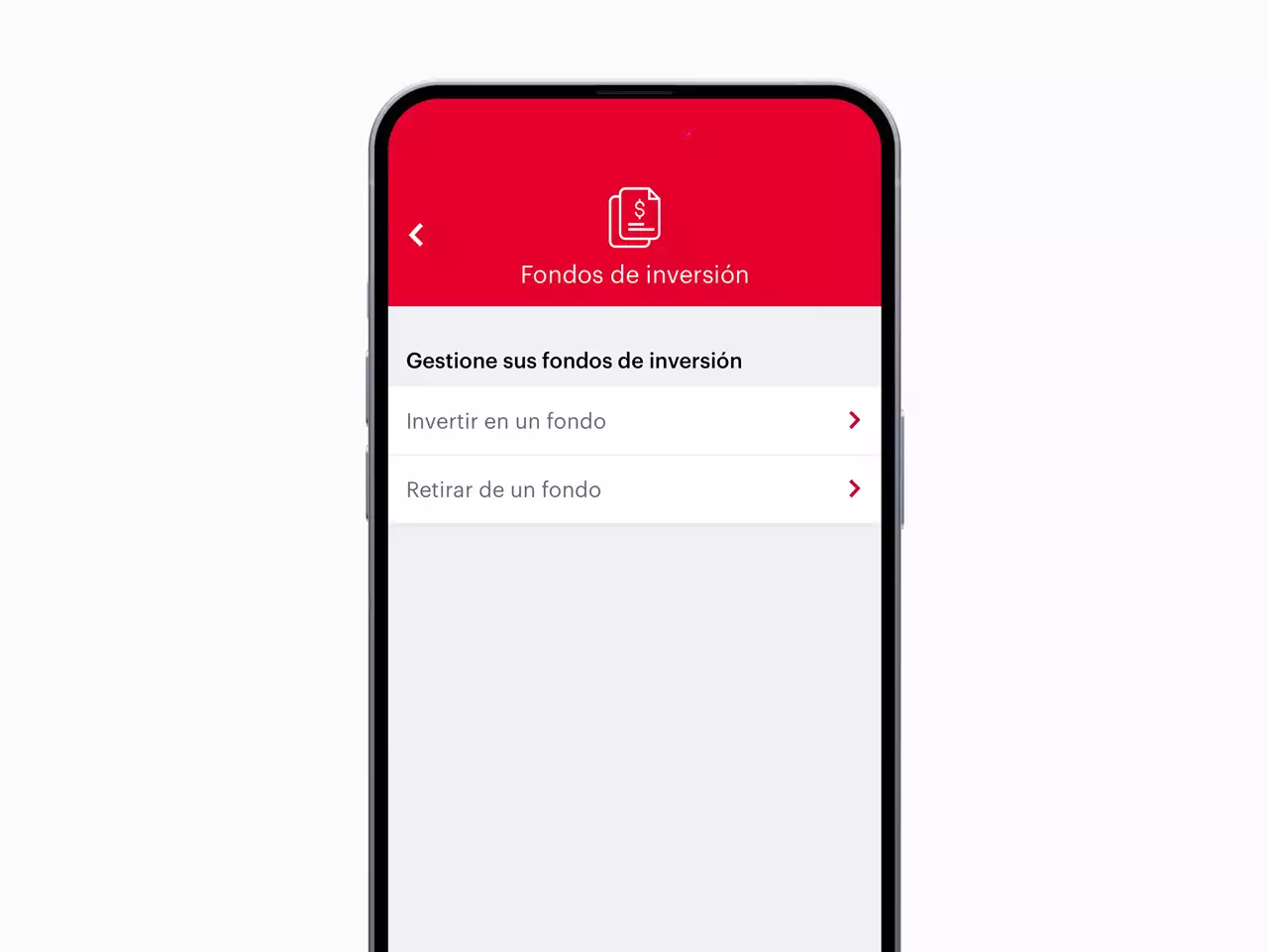The height and width of the screenshot is (952, 1268).
Task: Go back using the header arrow
Action: click(x=416, y=235)
